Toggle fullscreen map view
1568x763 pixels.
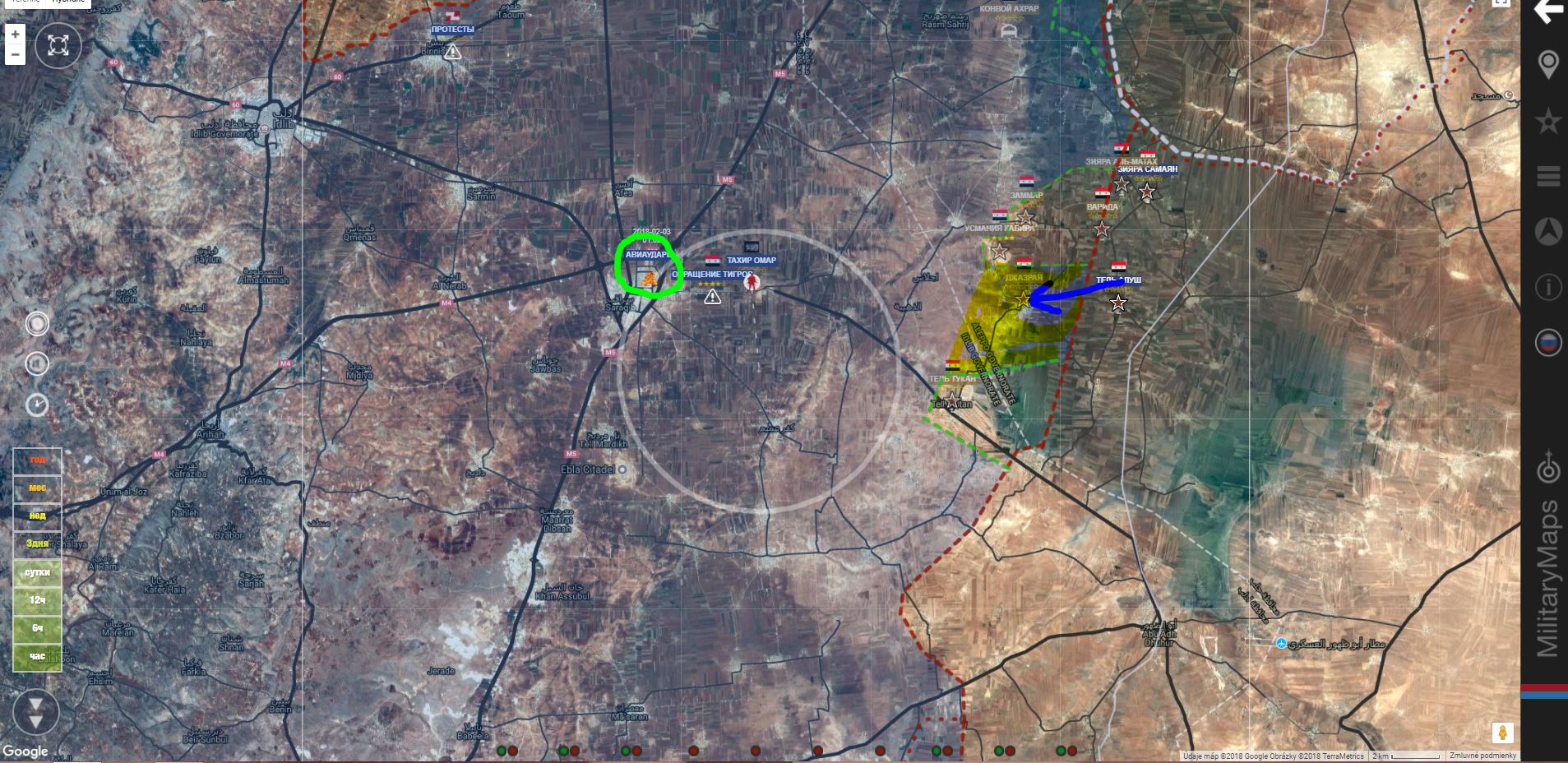tap(58, 46)
